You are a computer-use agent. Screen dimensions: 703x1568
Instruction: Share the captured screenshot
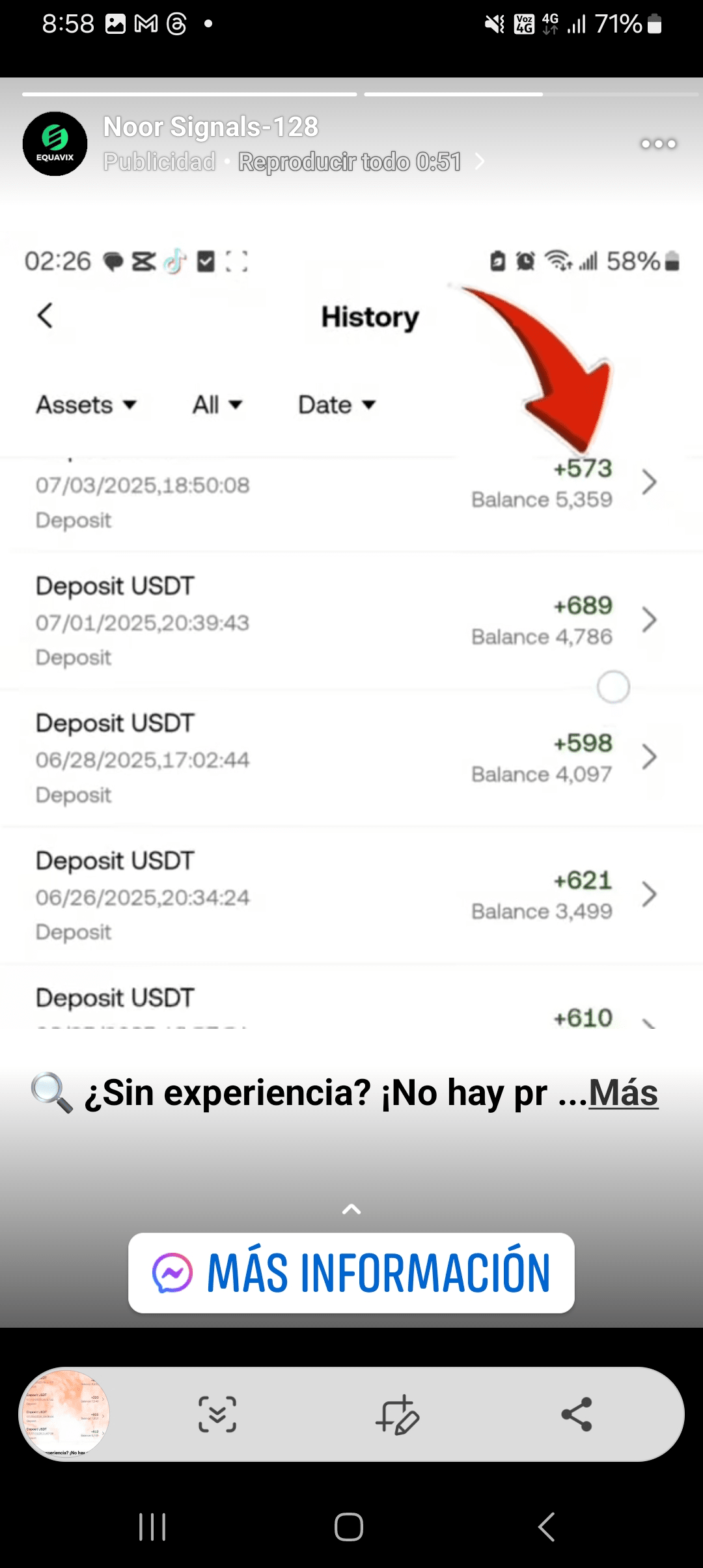tap(577, 1414)
